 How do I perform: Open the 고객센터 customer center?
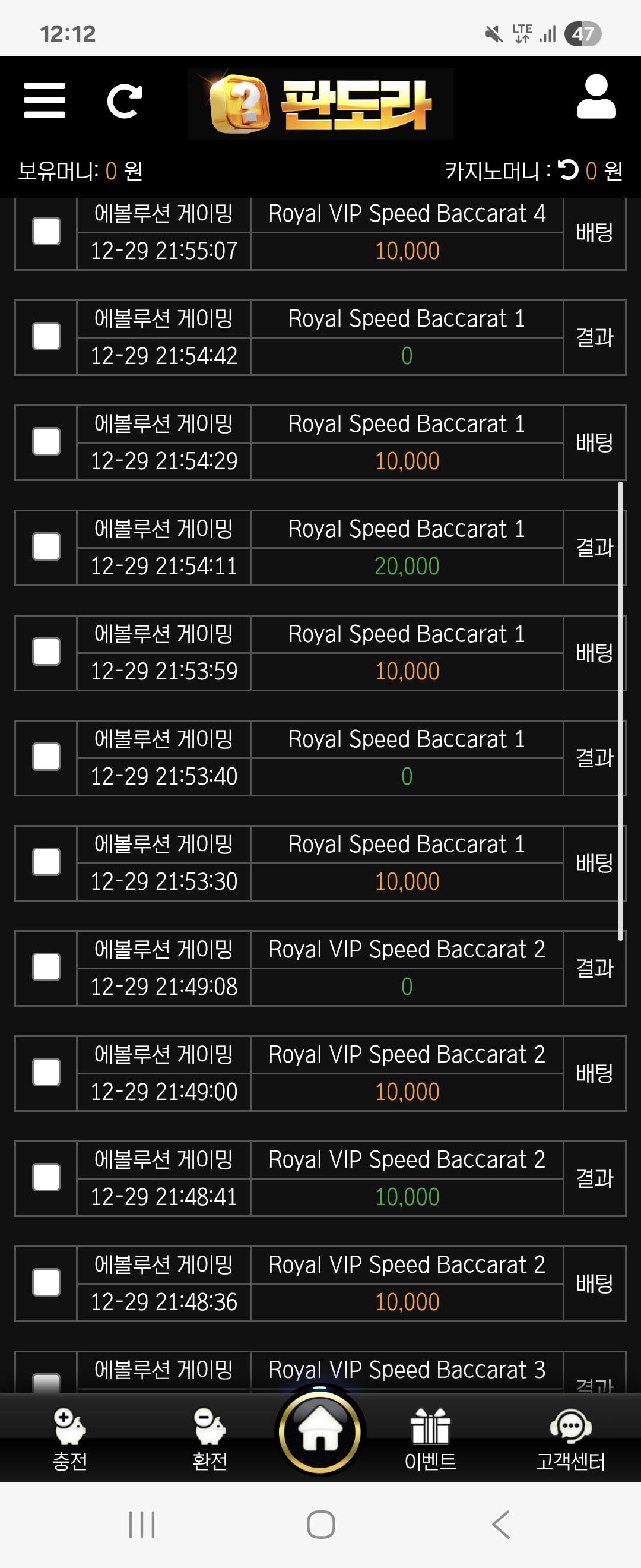pyautogui.click(x=570, y=1439)
